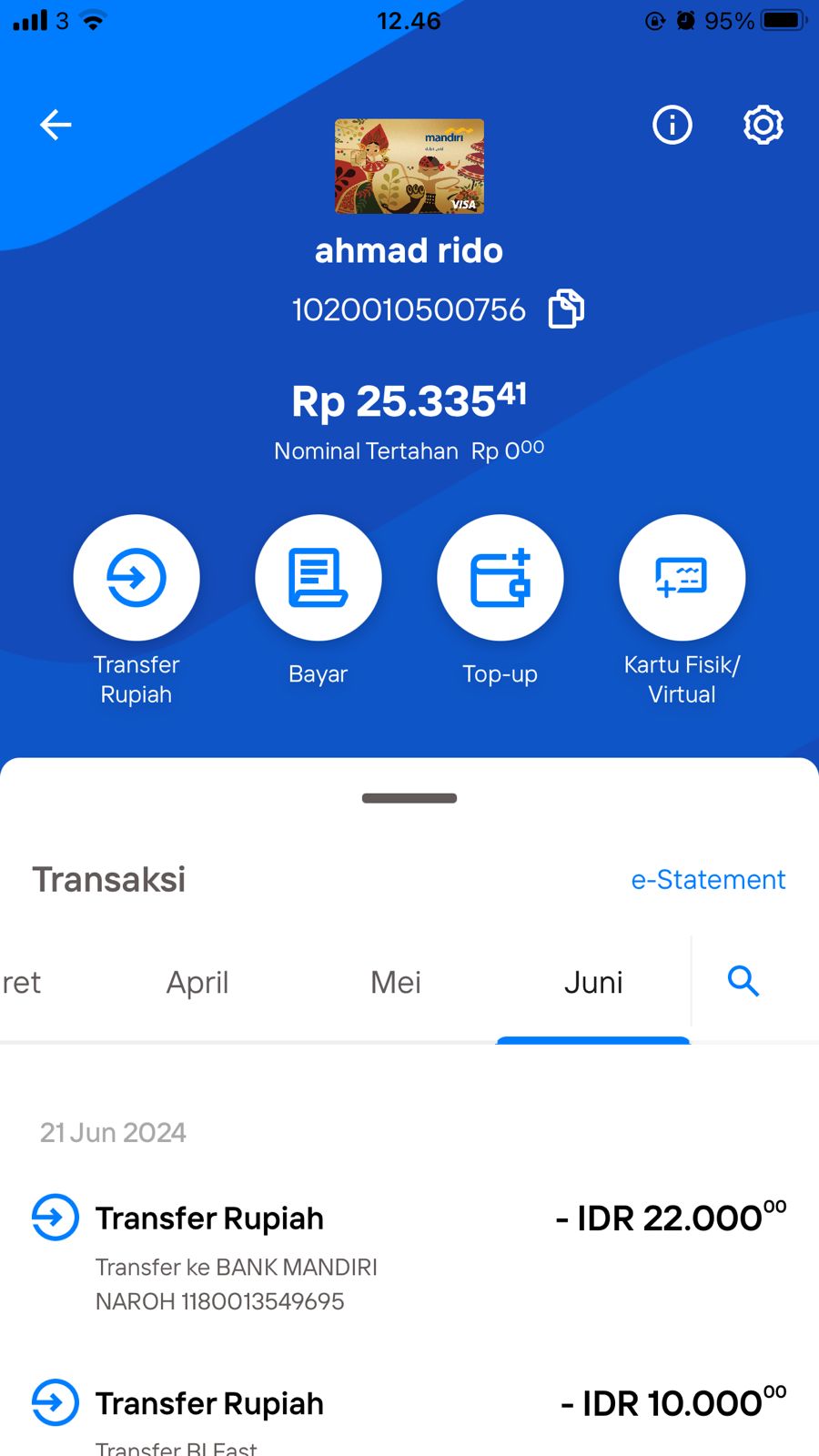Switch to the April tab

pyautogui.click(x=197, y=983)
